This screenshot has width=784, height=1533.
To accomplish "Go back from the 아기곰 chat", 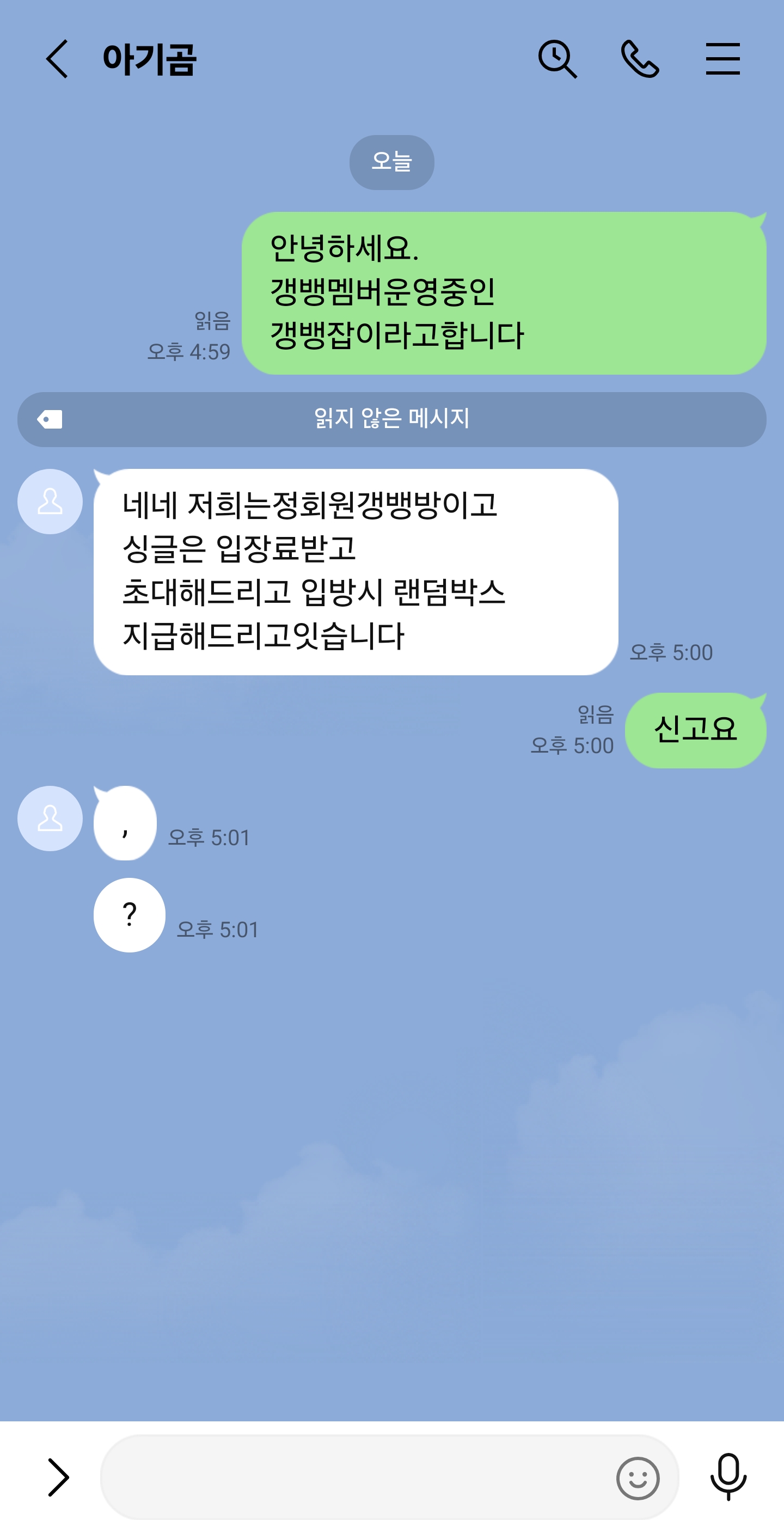I will [57, 59].
